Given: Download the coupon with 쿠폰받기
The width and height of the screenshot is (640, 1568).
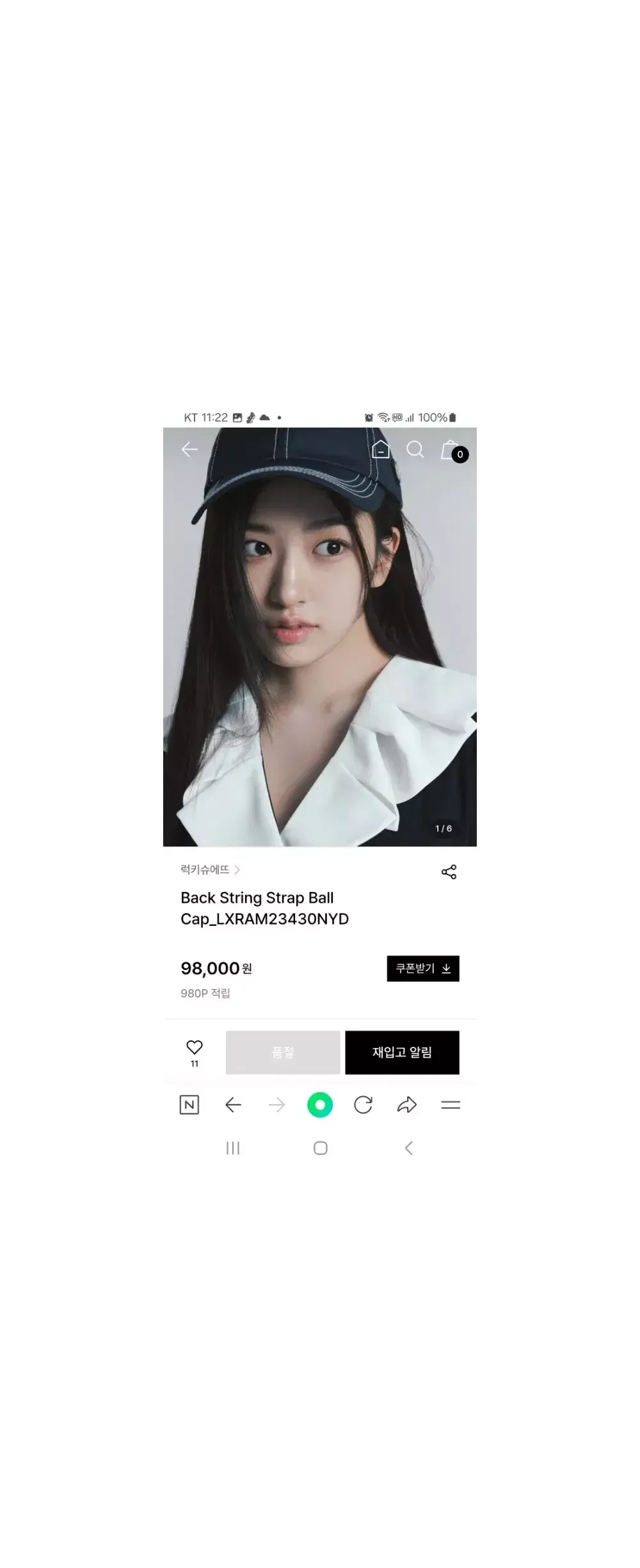Looking at the screenshot, I should pyautogui.click(x=423, y=969).
